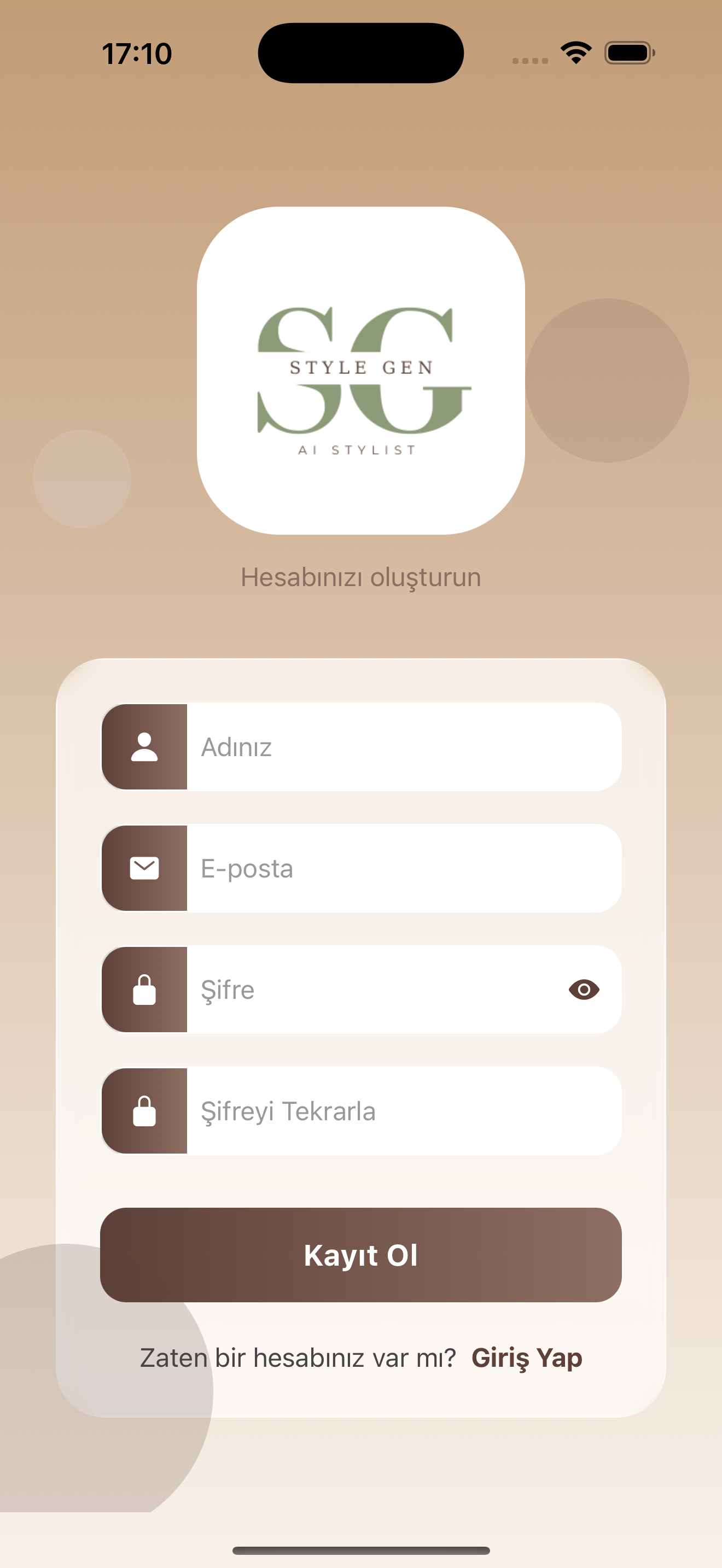The height and width of the screenshot is (1568, 722).
Task: Tap the battery indicator in the status bar
Action: [x=628, y=53]
